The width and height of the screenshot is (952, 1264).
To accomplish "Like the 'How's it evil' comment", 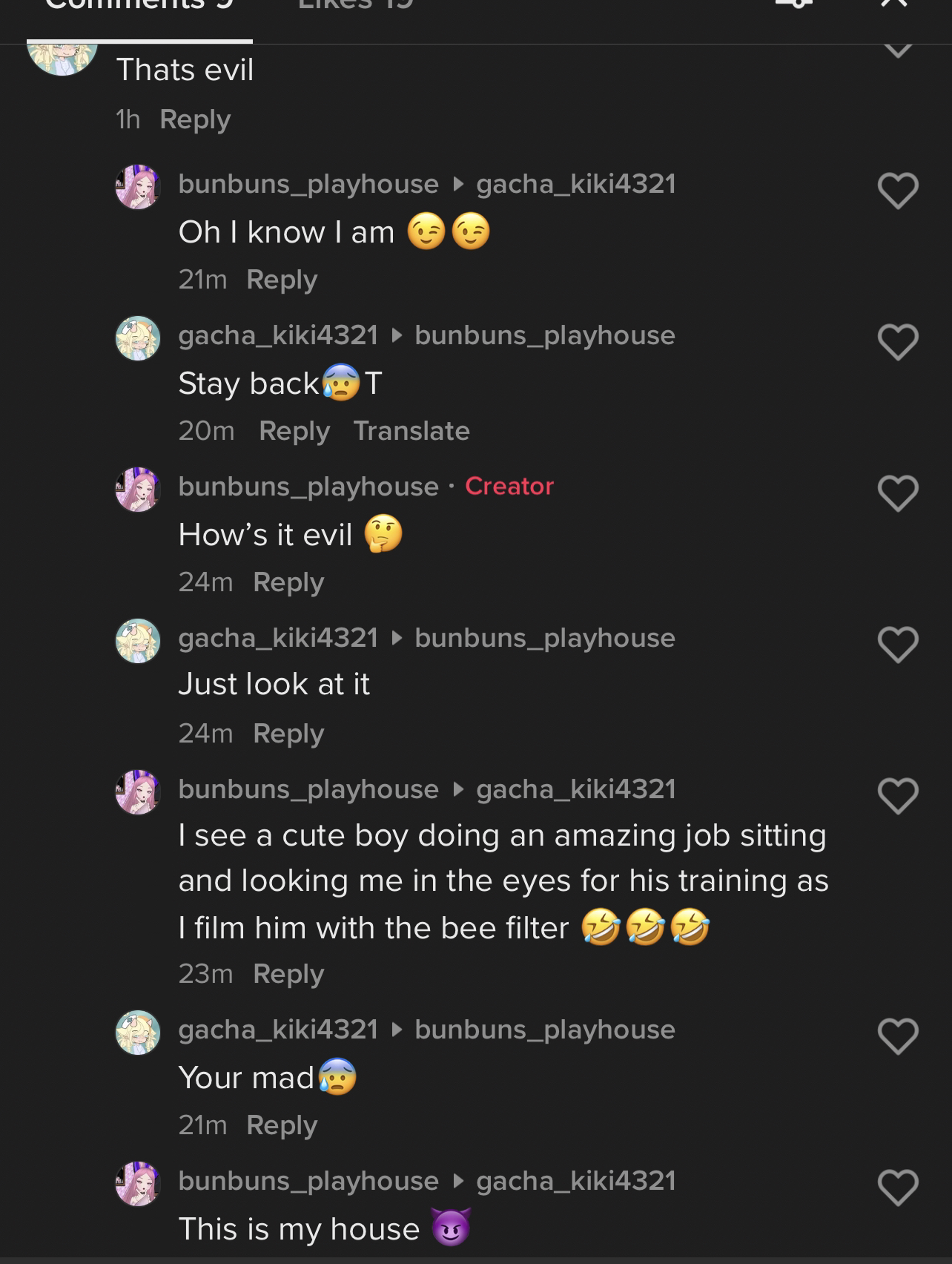I will (x=898, y=493).
